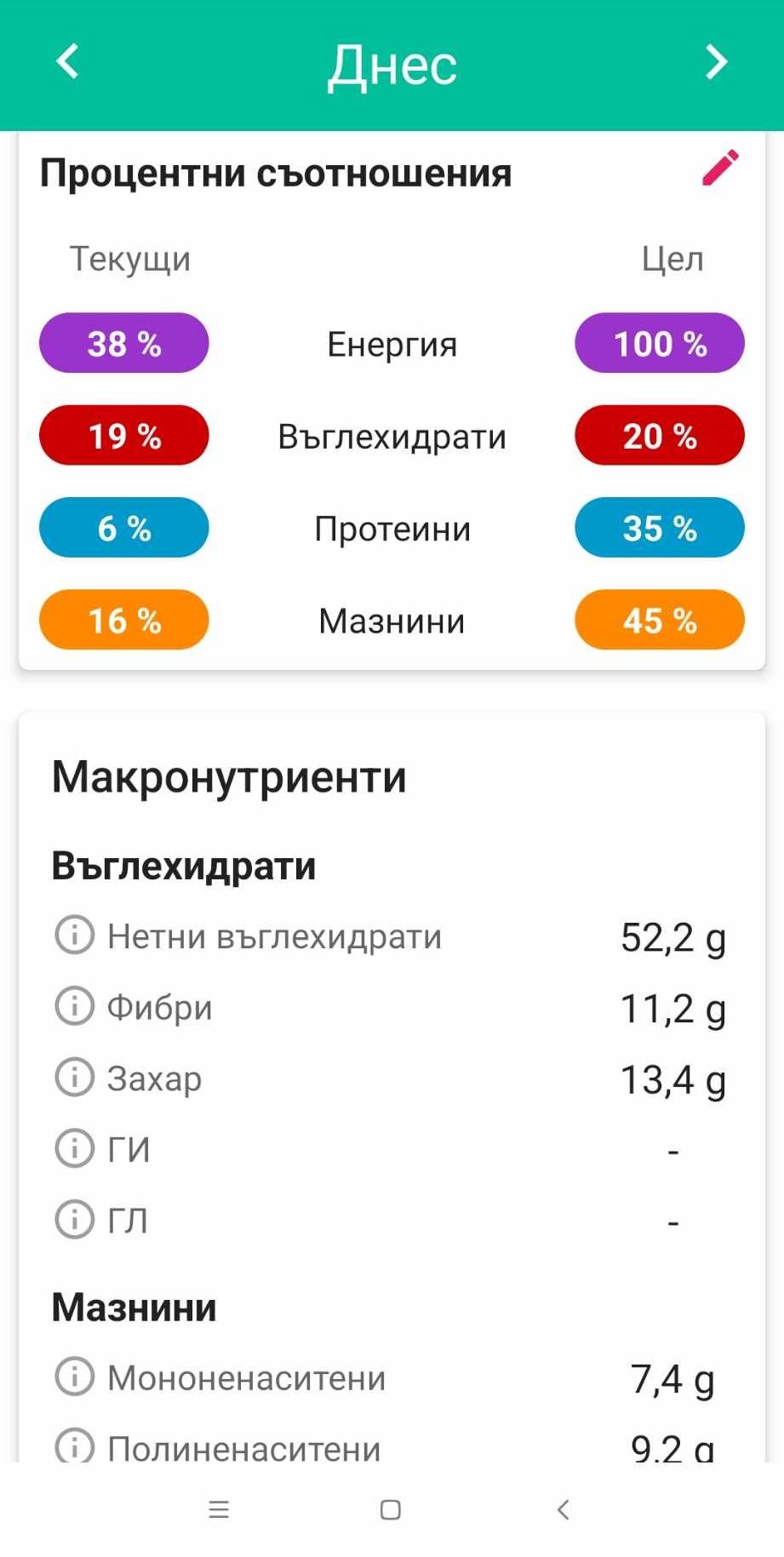This screenshot has height=1557, width=784.
Task: Tap the info icon beside ГИ
Action: 74,1148
